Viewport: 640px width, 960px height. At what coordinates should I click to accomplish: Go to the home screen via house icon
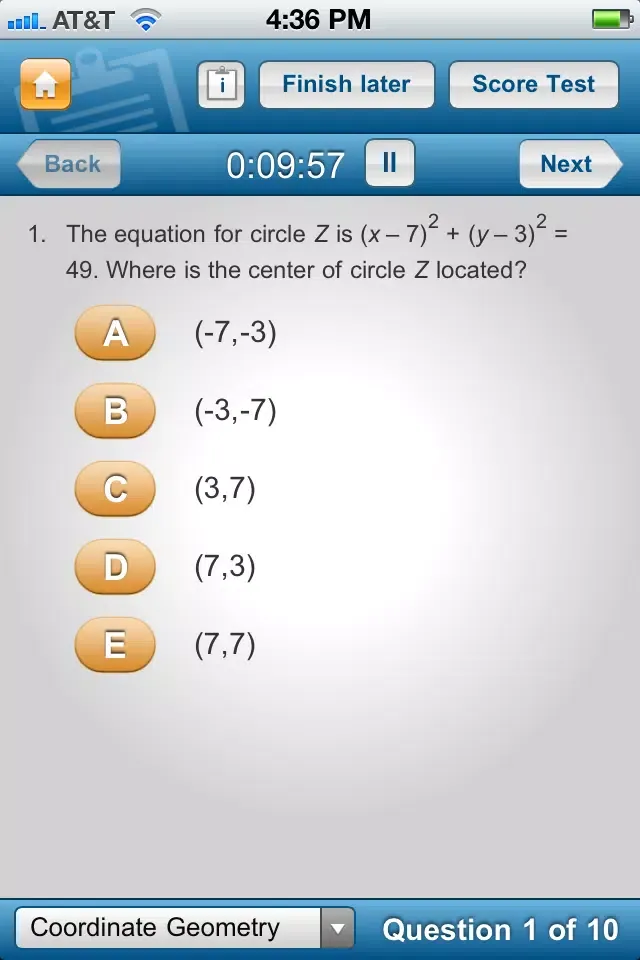click(x=45, y=85)
